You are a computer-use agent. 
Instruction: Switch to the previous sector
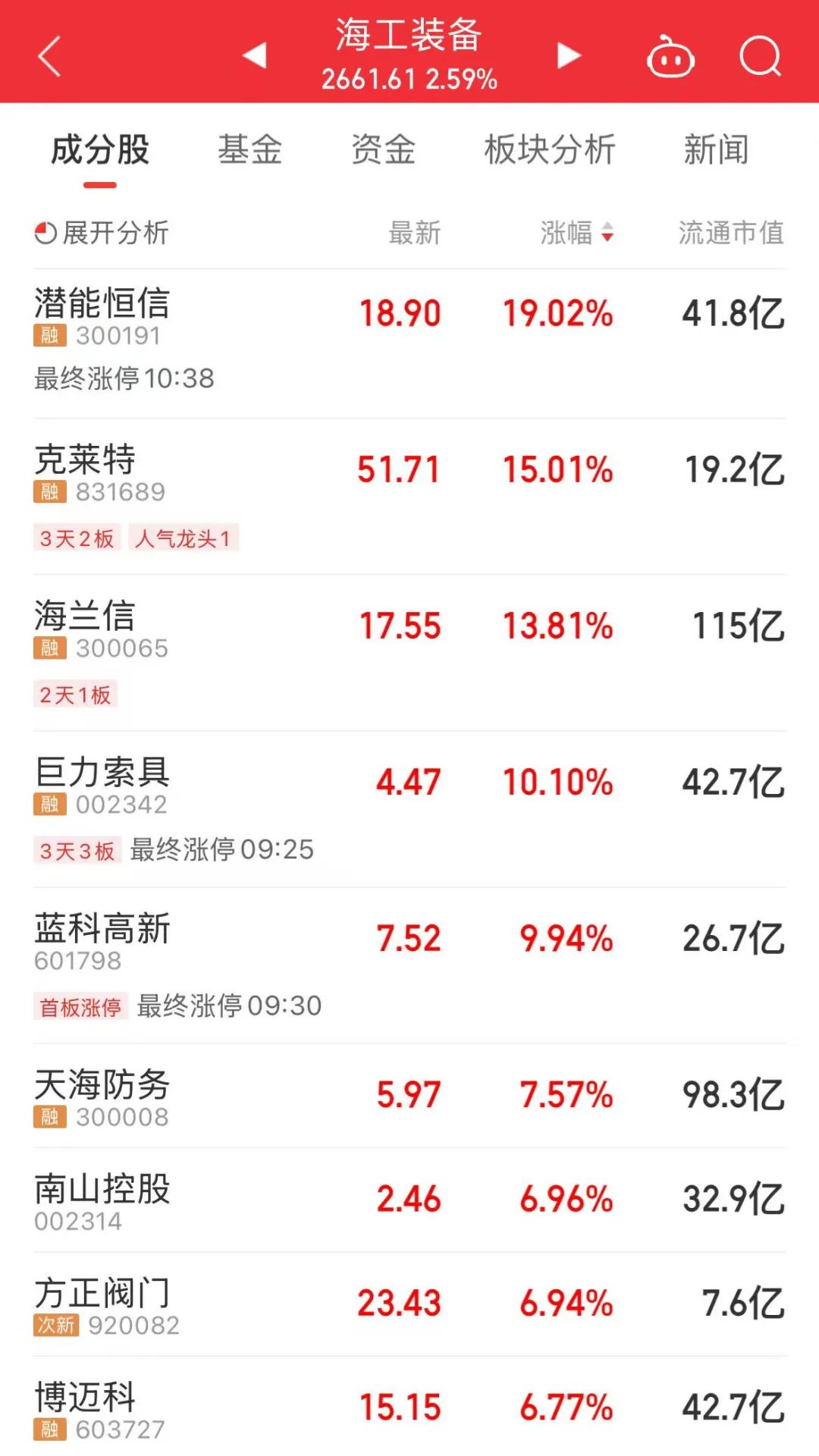pyautogui.click(x=255, y=55)
